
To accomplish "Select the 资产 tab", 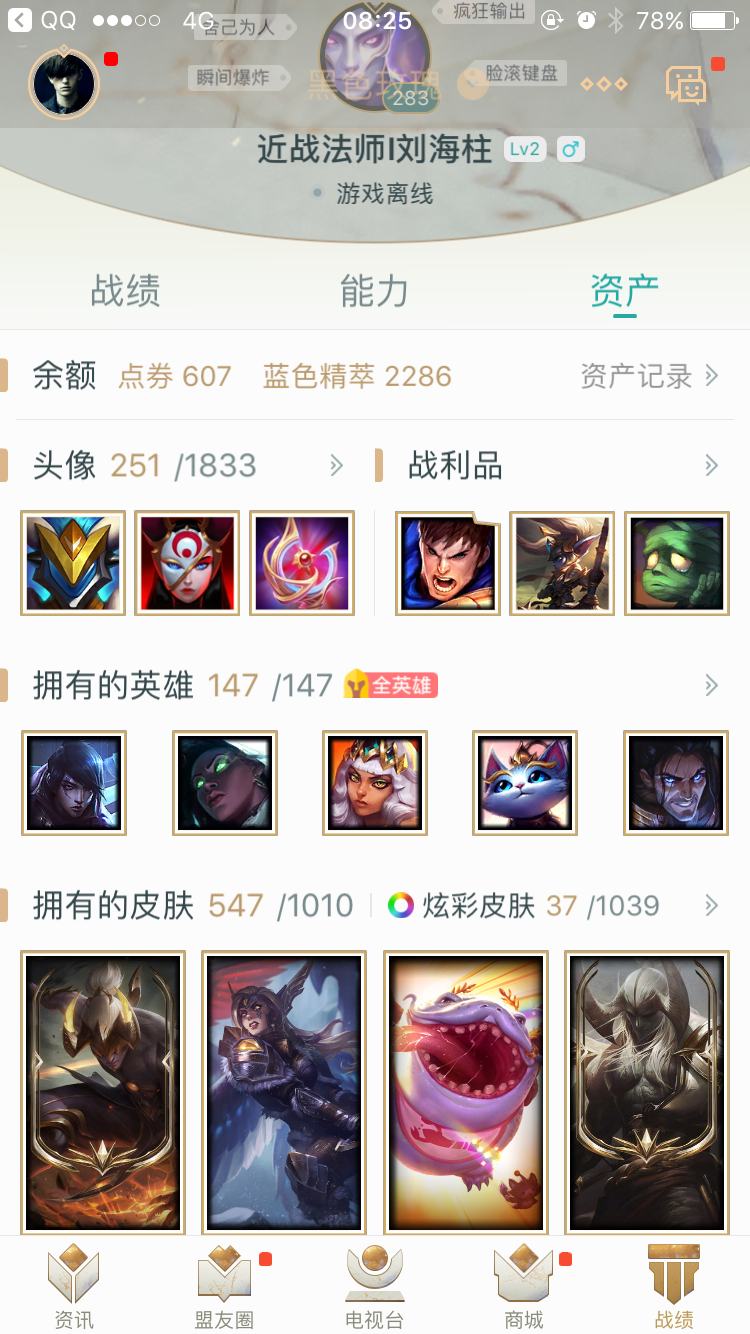I will [x=624, y=291].
